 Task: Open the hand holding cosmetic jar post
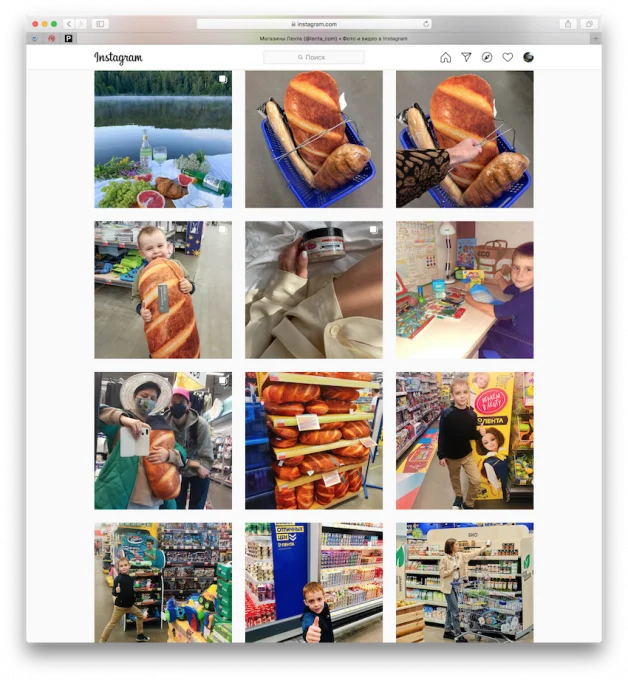pos(314,290)
